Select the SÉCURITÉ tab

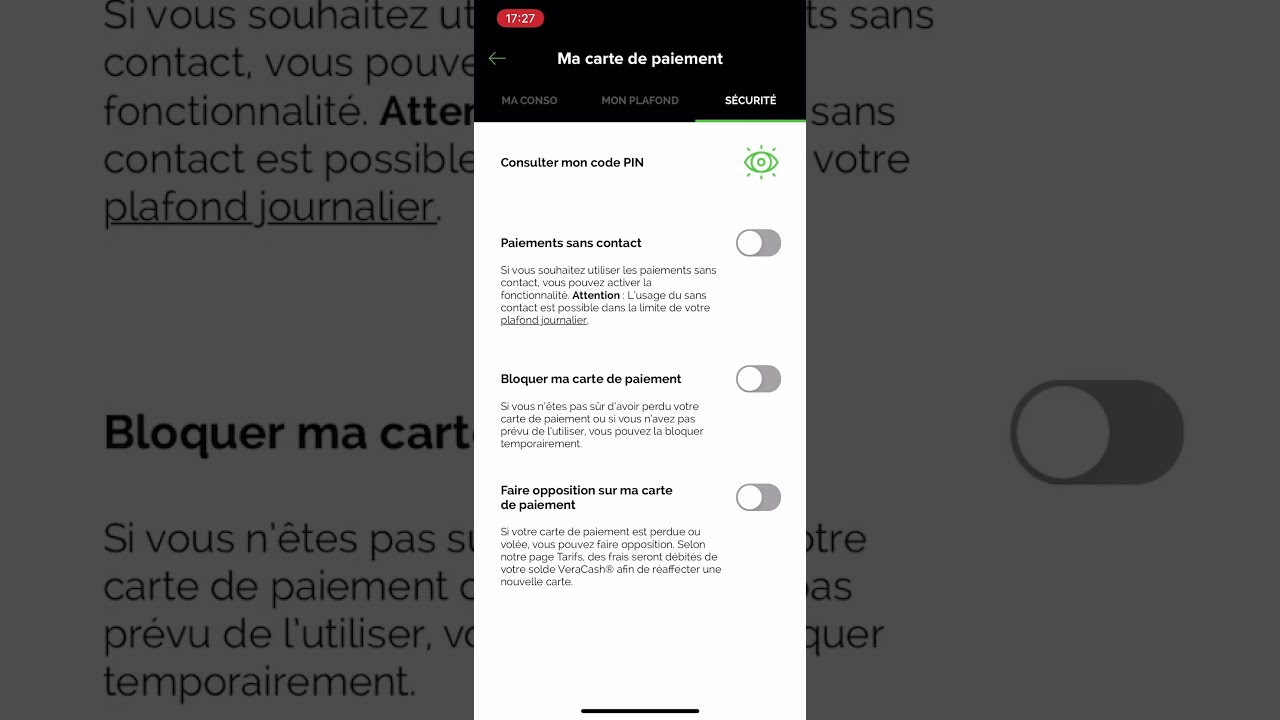750,101
